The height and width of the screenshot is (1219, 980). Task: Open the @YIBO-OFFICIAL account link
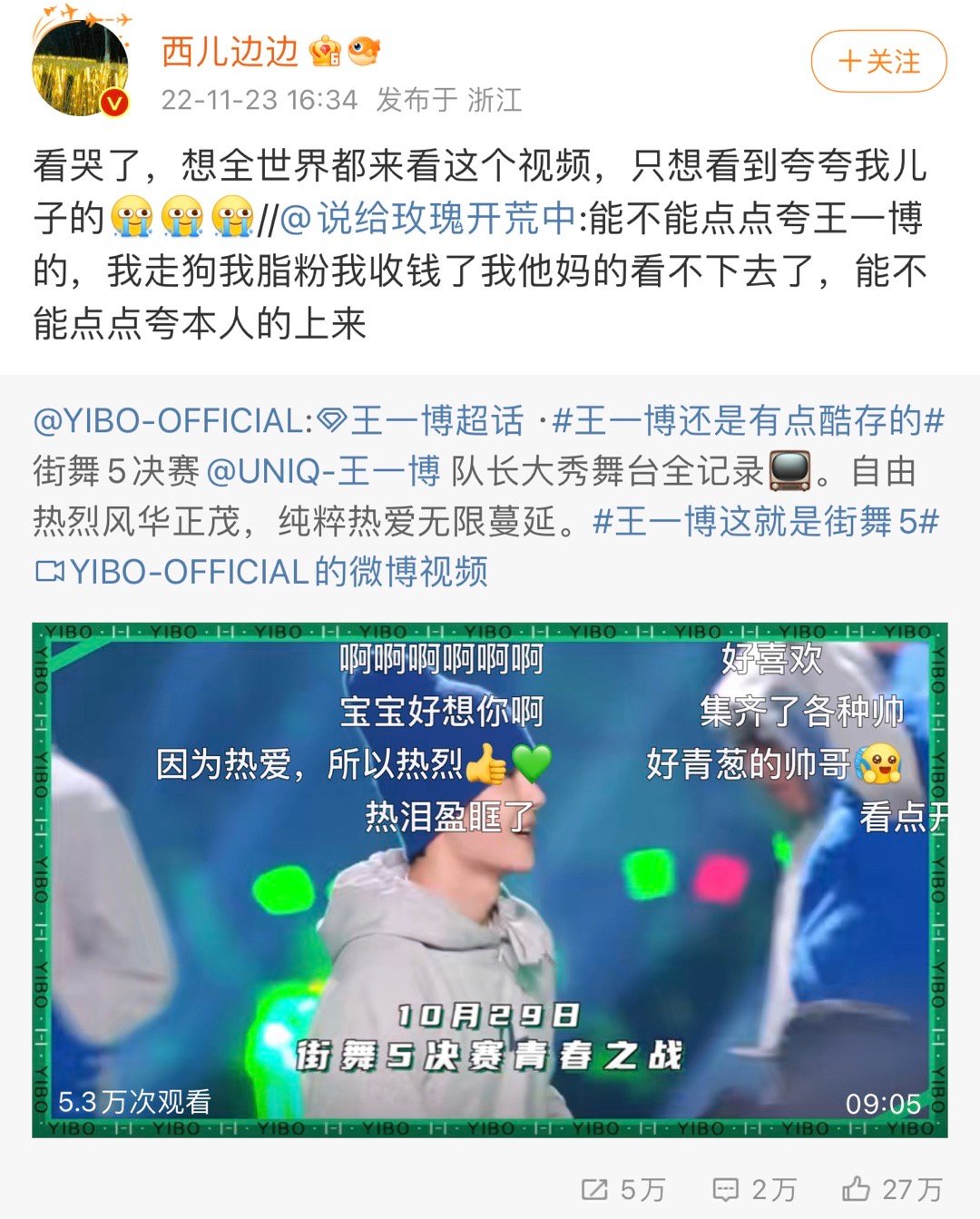[168, 421]
